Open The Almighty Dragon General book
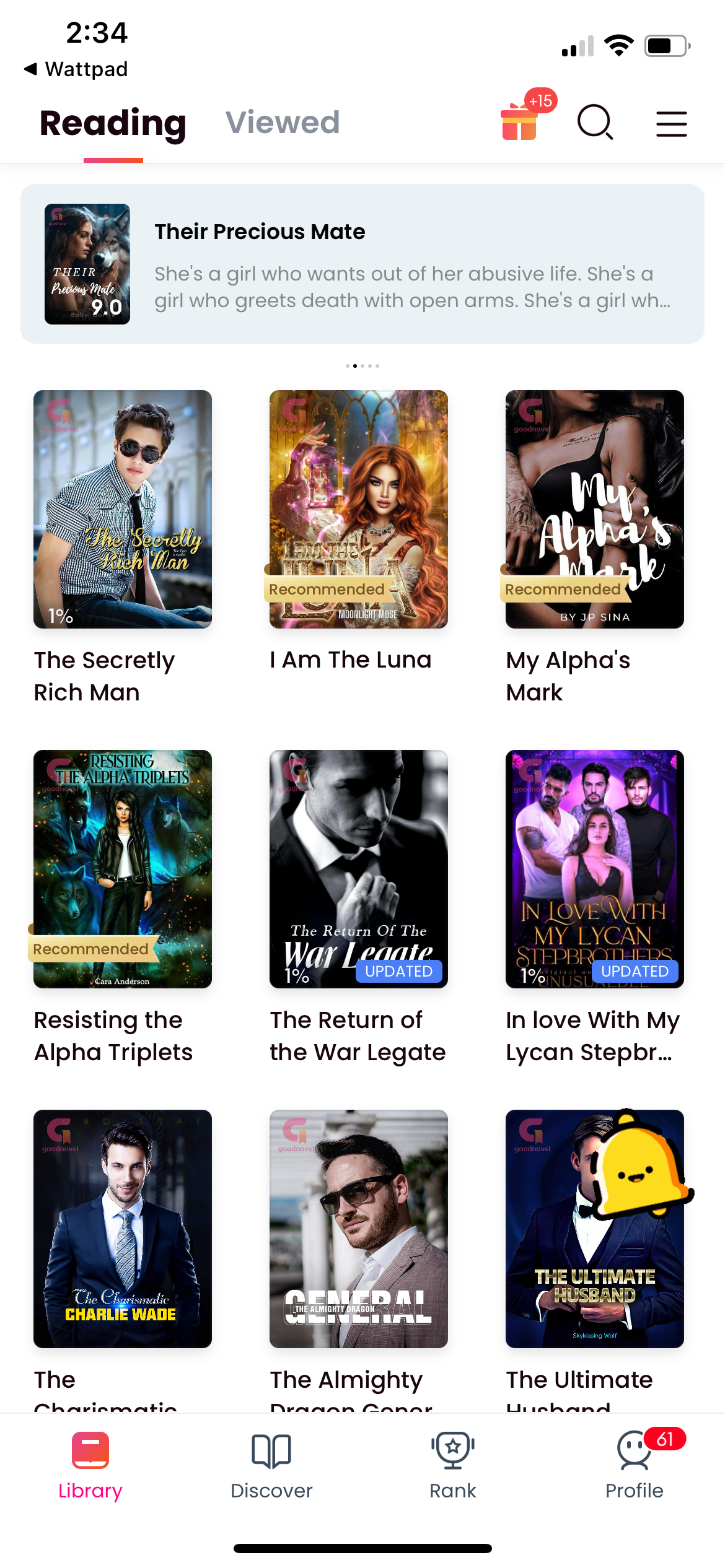The image size is (725, 1568). [x=358, y=1229]
